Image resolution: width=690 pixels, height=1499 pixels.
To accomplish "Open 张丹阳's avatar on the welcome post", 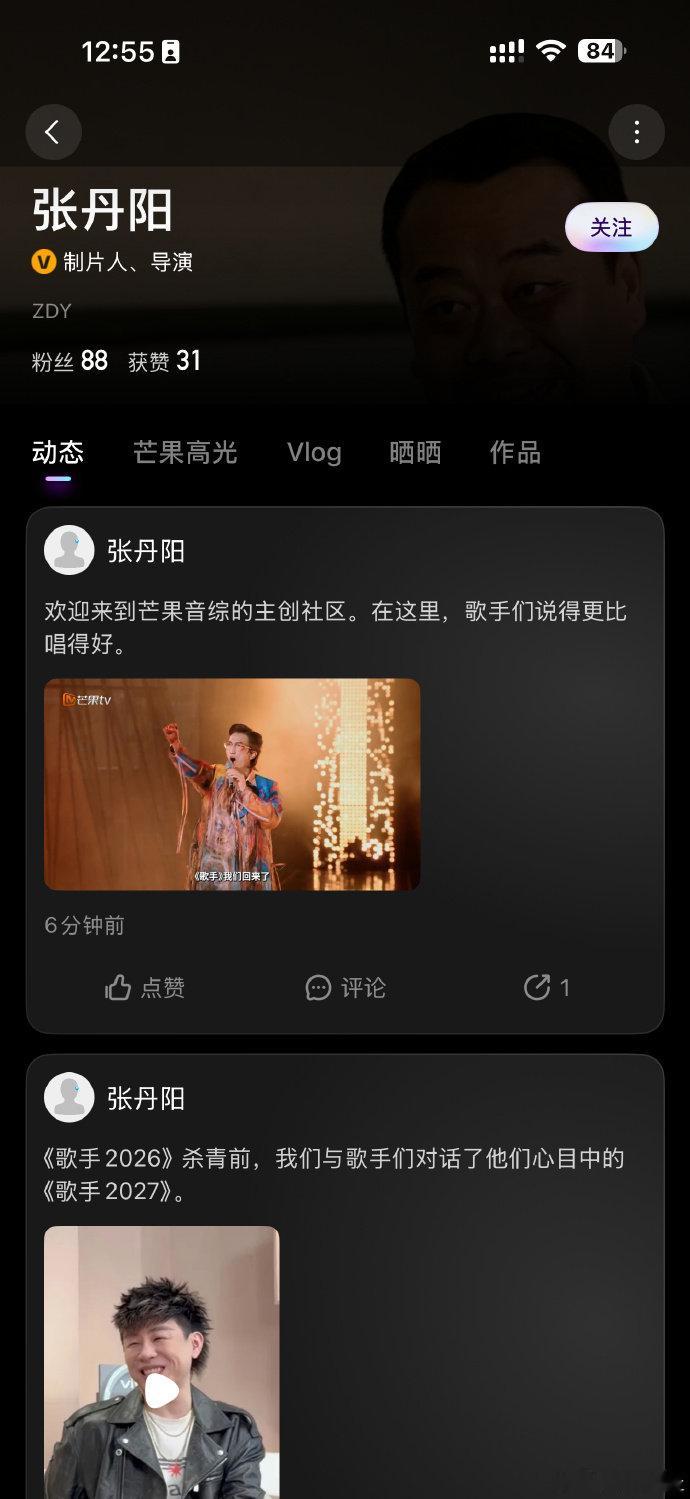I will (69, 550).
